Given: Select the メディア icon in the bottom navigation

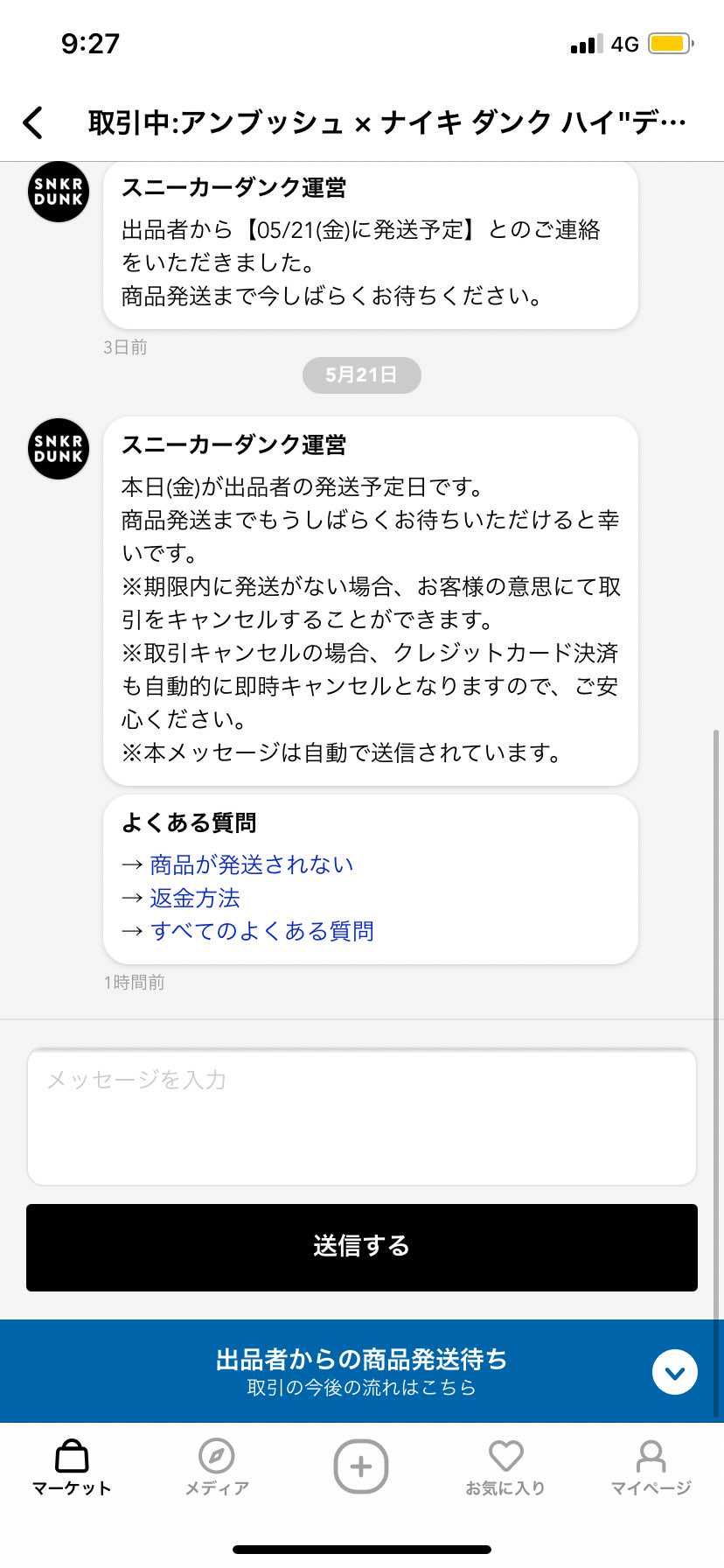Looking at the screenshot, I should click(216, 1466).
